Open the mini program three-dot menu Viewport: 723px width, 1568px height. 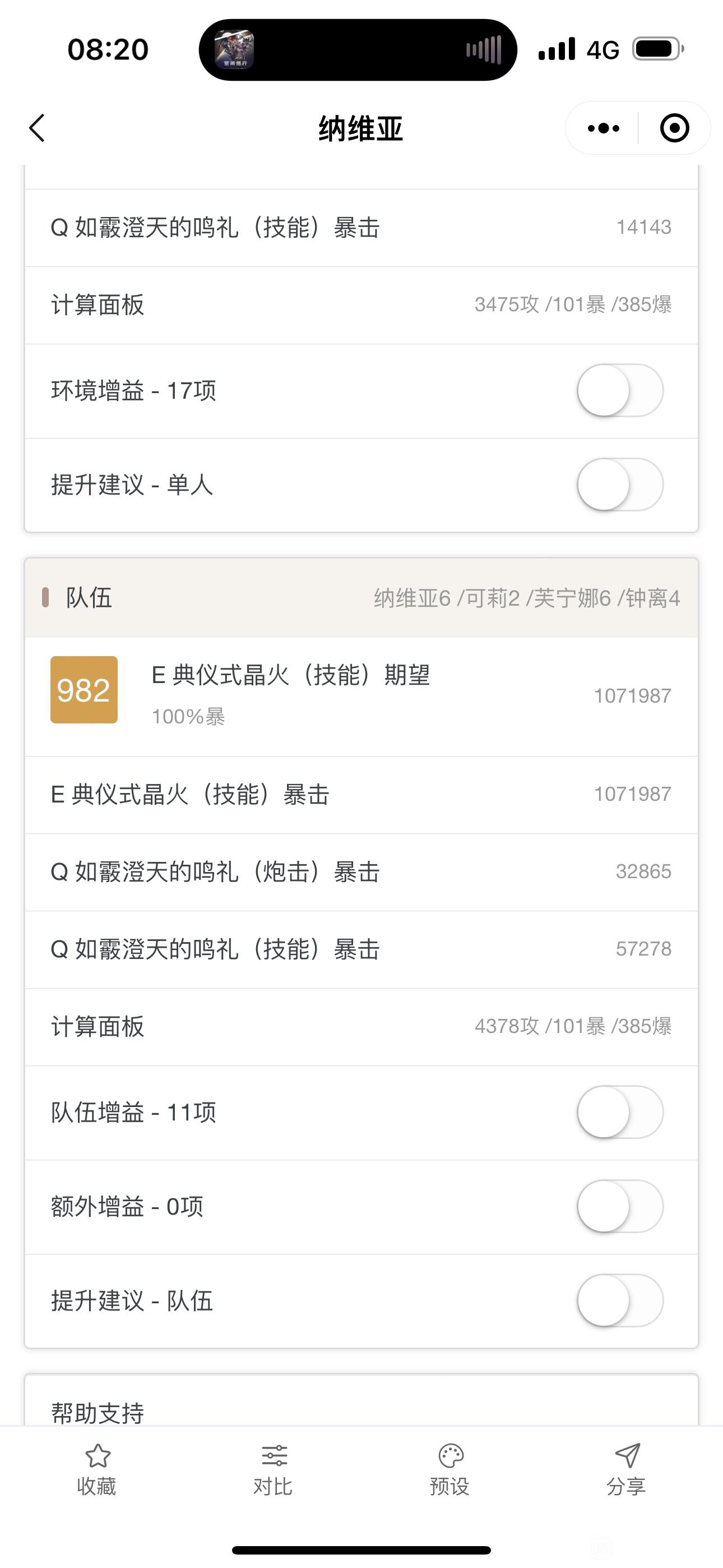pos(603,128)
